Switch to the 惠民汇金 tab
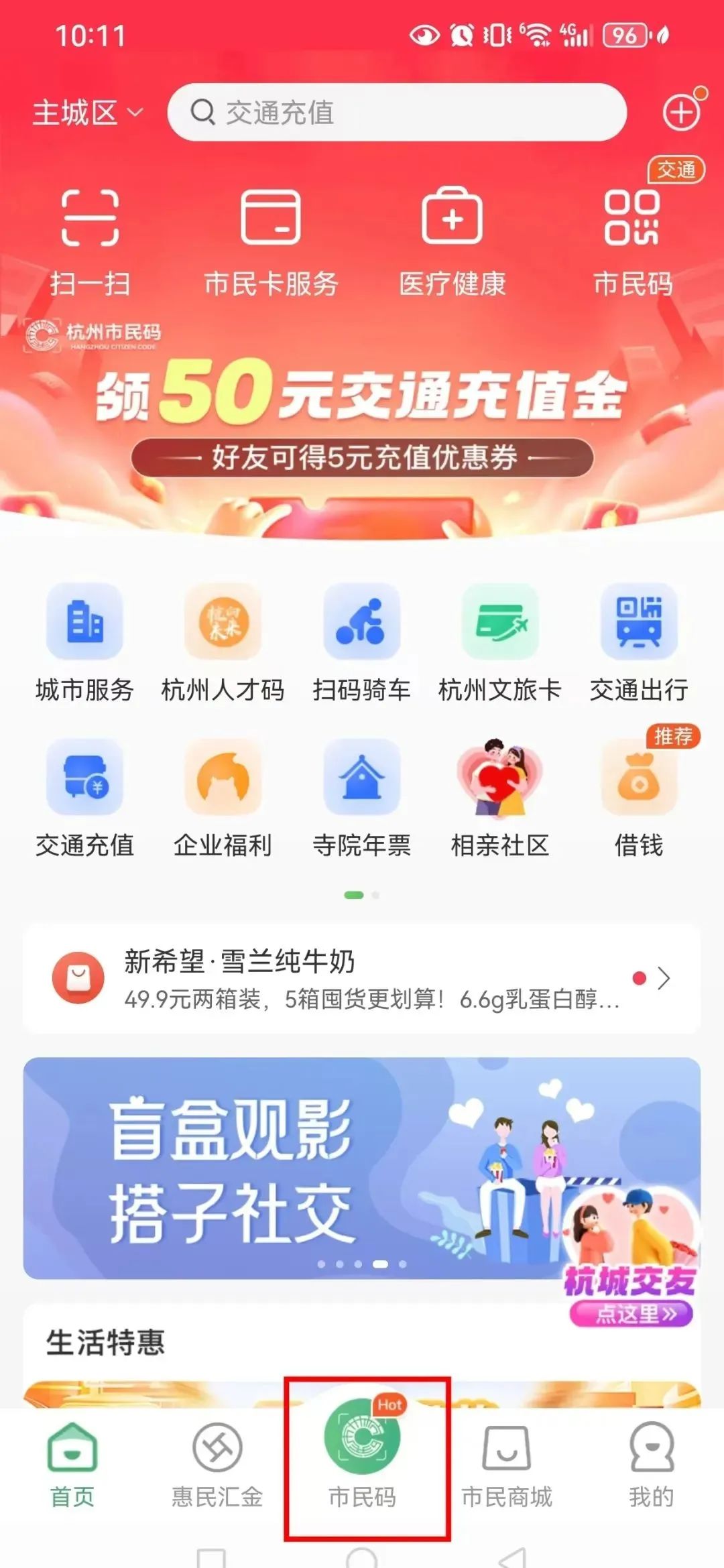 [217, 1466]
